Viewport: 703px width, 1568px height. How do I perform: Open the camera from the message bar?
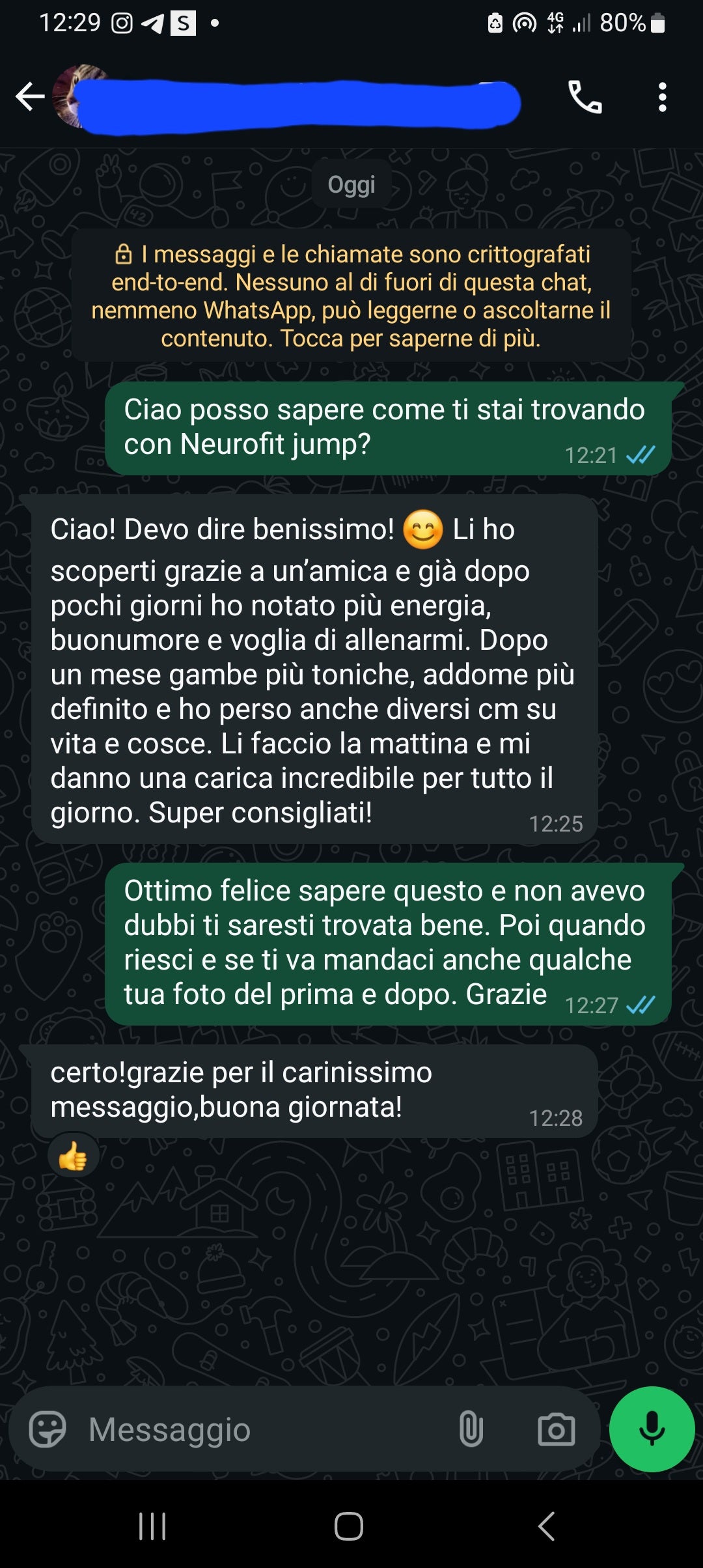(x=556, y=1429)
